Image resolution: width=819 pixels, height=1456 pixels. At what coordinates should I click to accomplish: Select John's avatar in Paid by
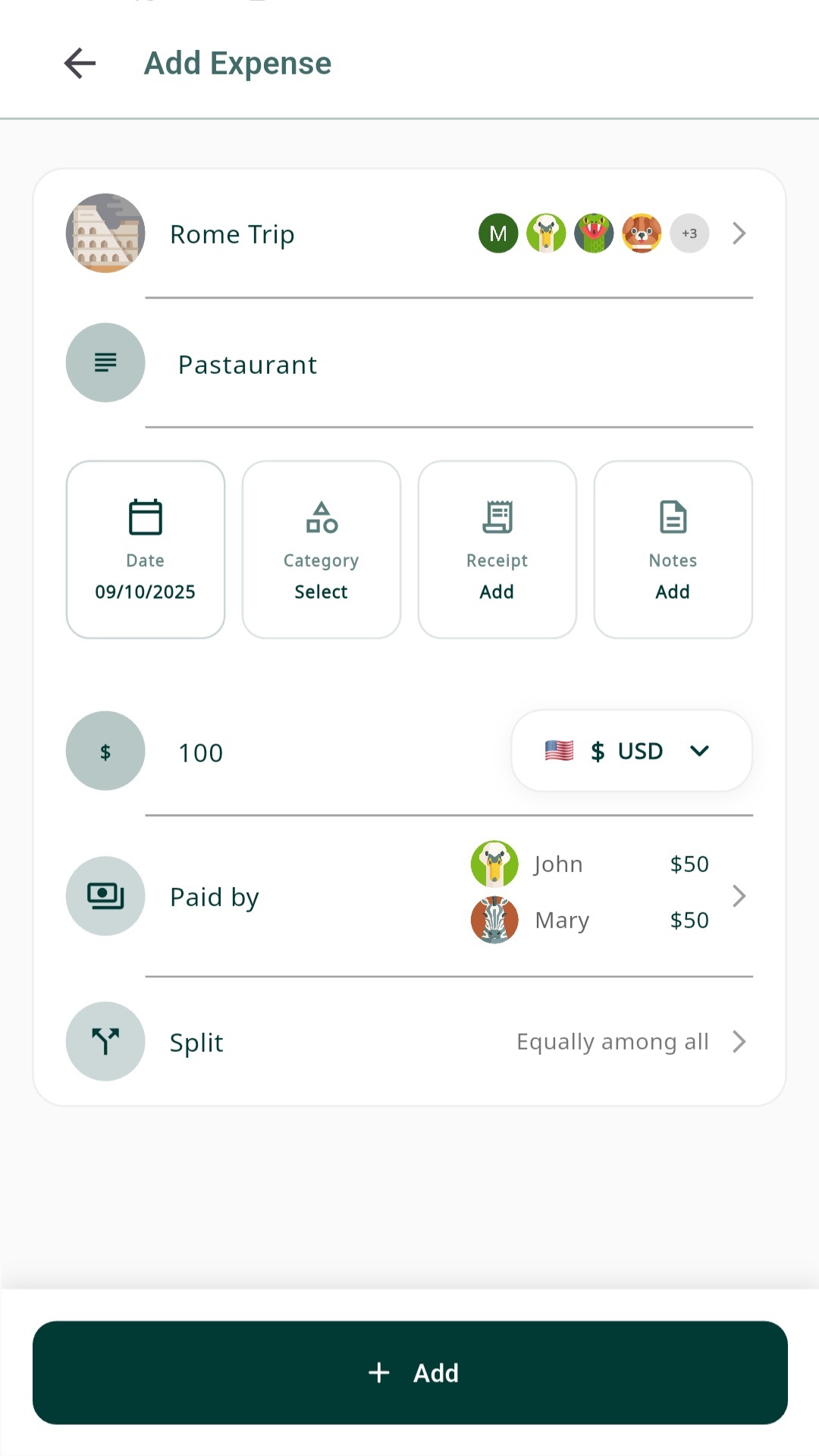pyautogui.click(x=494, y=864)
